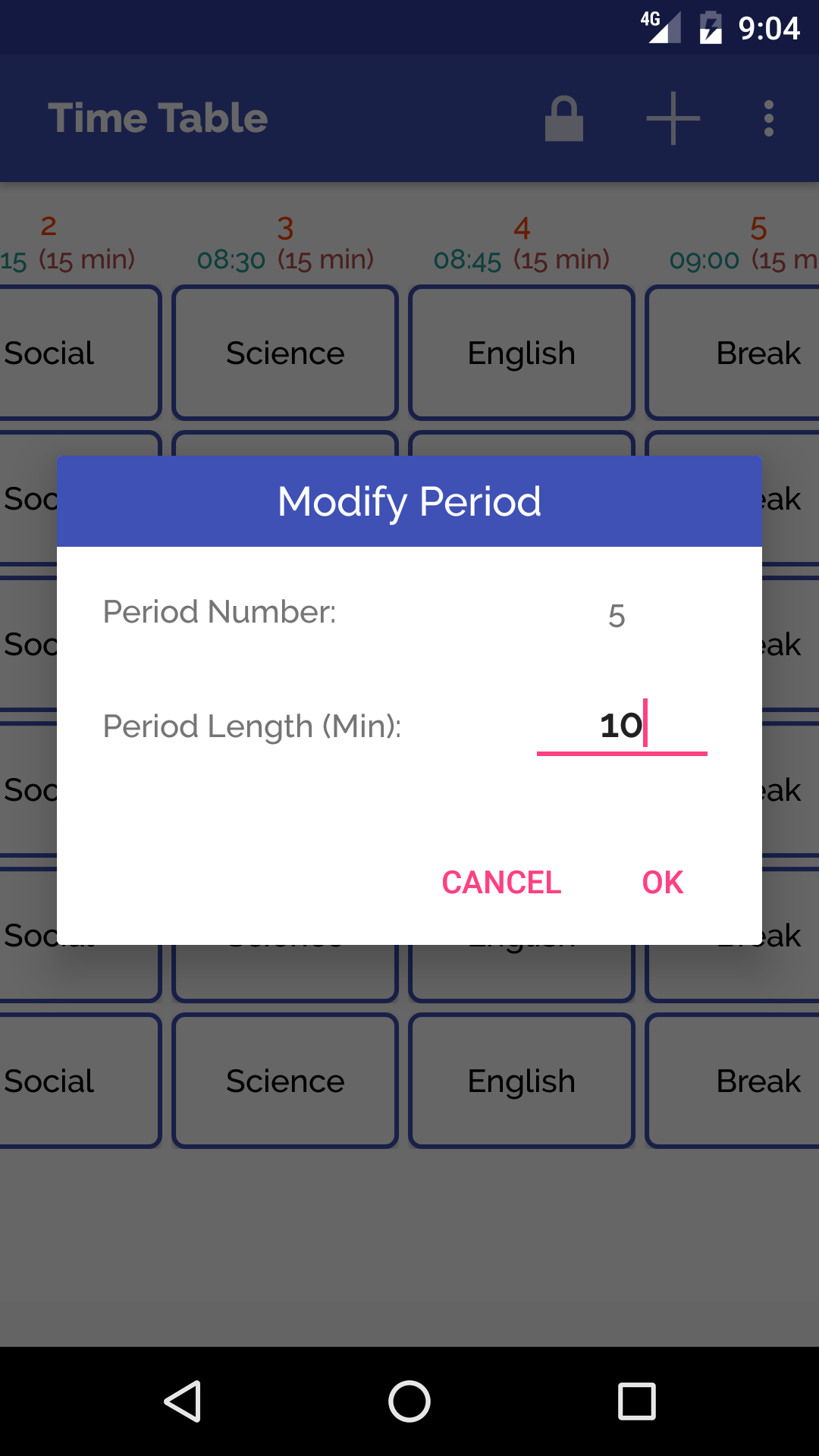Image resolution: width=819 pixels, height=1456 pixels.
Task: Tap the charging battery icon
Action: point(709,27)
